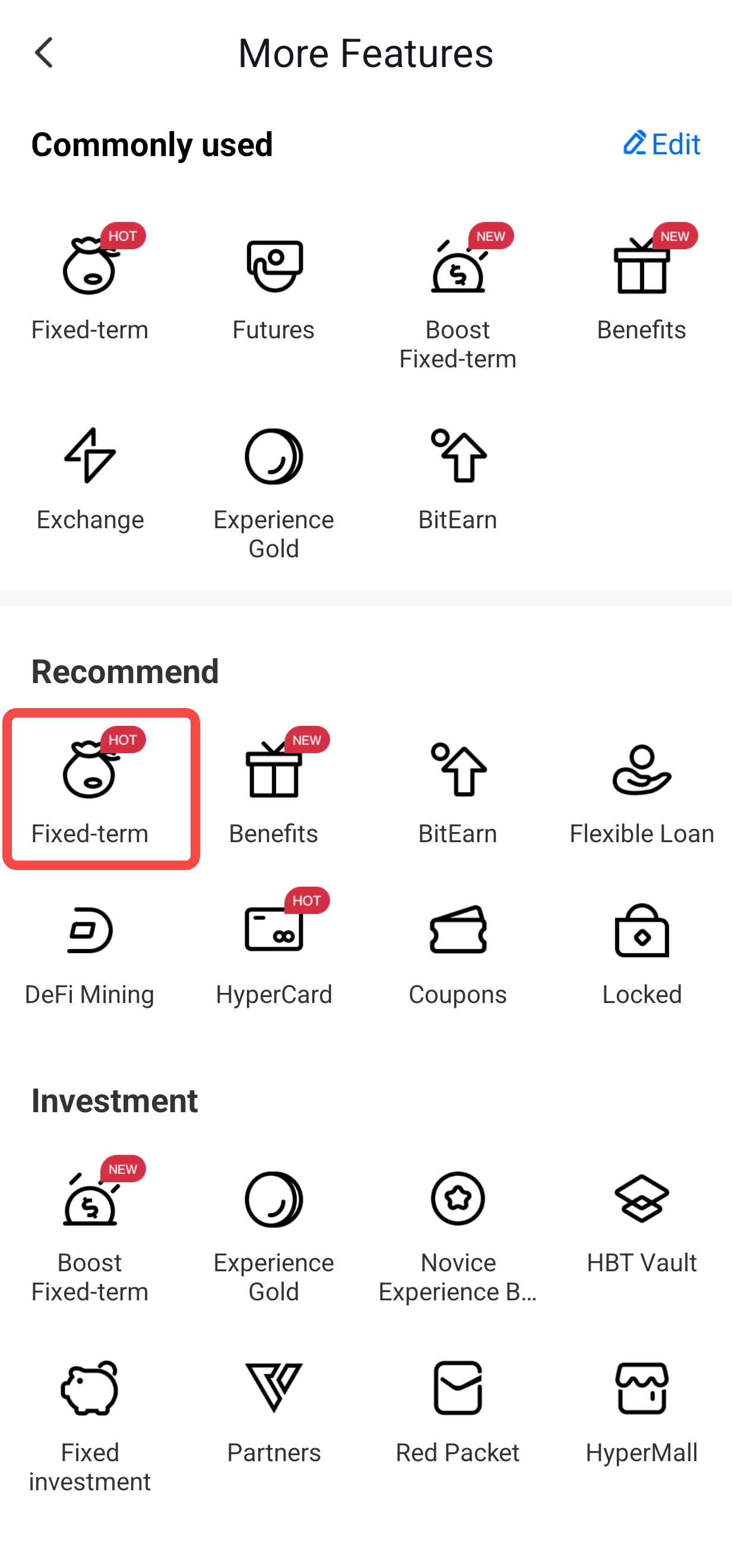Screen dimensions: 732x1568
Task: Visit HyperMall
Action: (x=641, y=1412)
